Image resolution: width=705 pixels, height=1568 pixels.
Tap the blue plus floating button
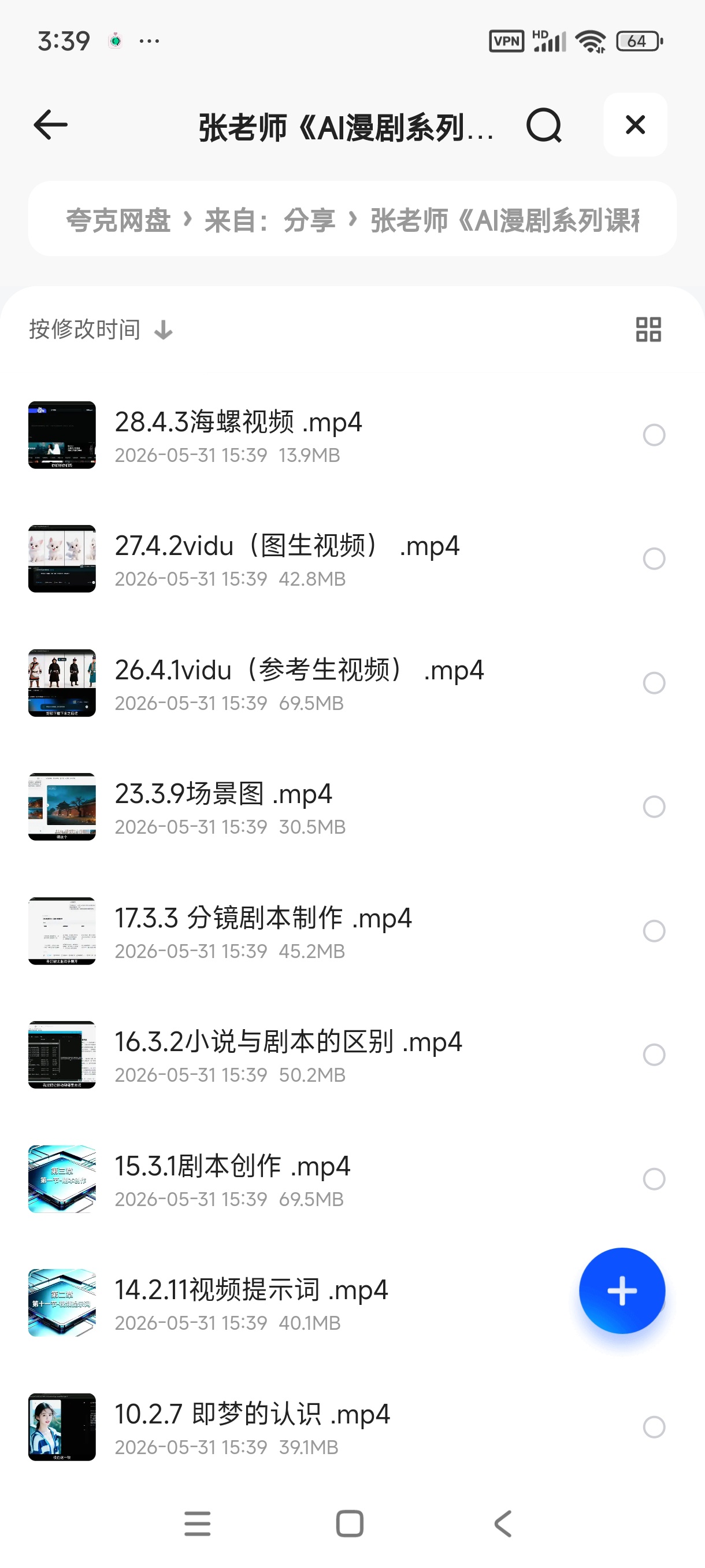pyautogui.click(x=622, y=1290)
